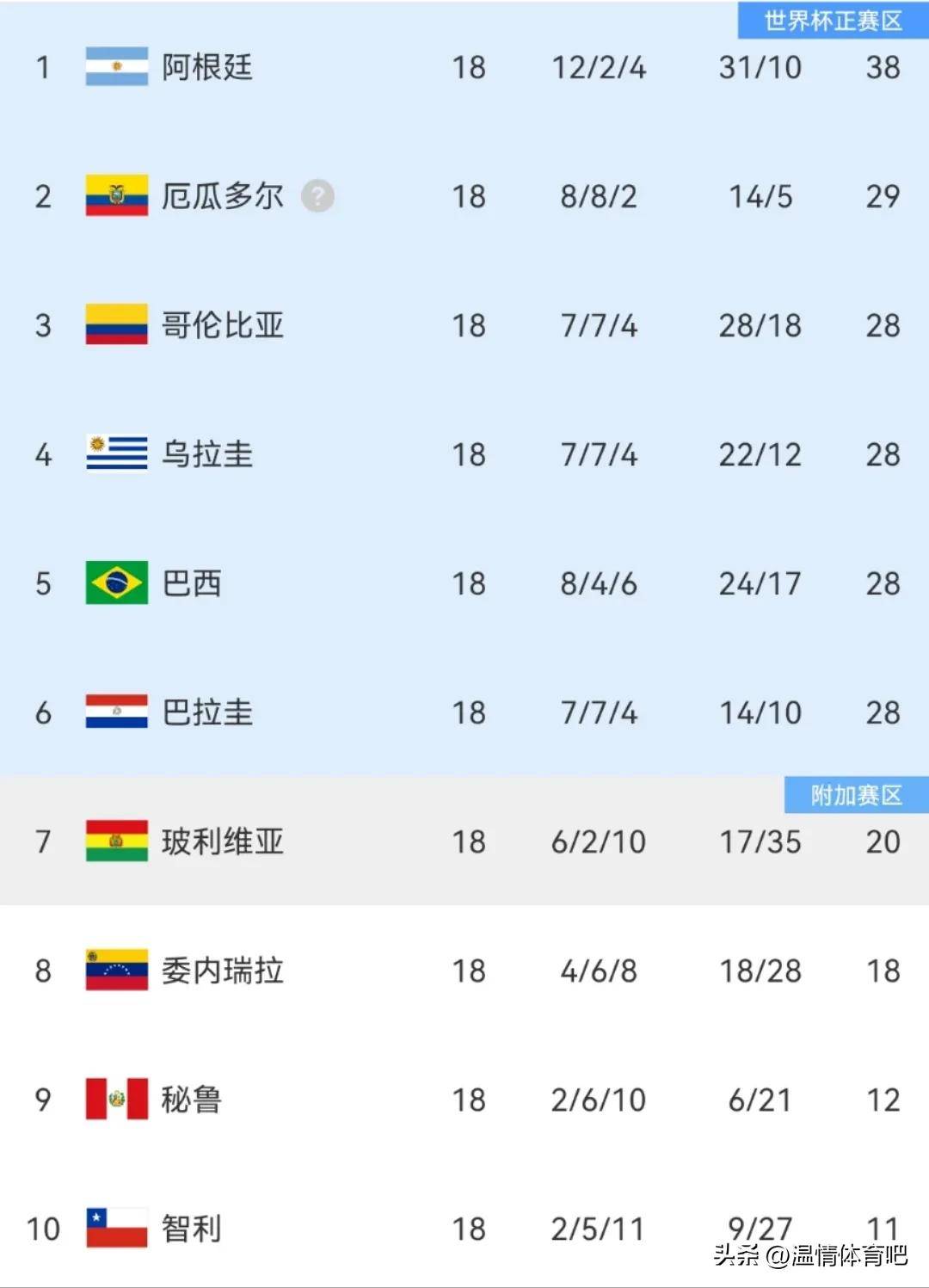This screenshot has width=929, height=1288.
Task: Click Ecuador's record 8/8/2
Action: tap(597, 197)
